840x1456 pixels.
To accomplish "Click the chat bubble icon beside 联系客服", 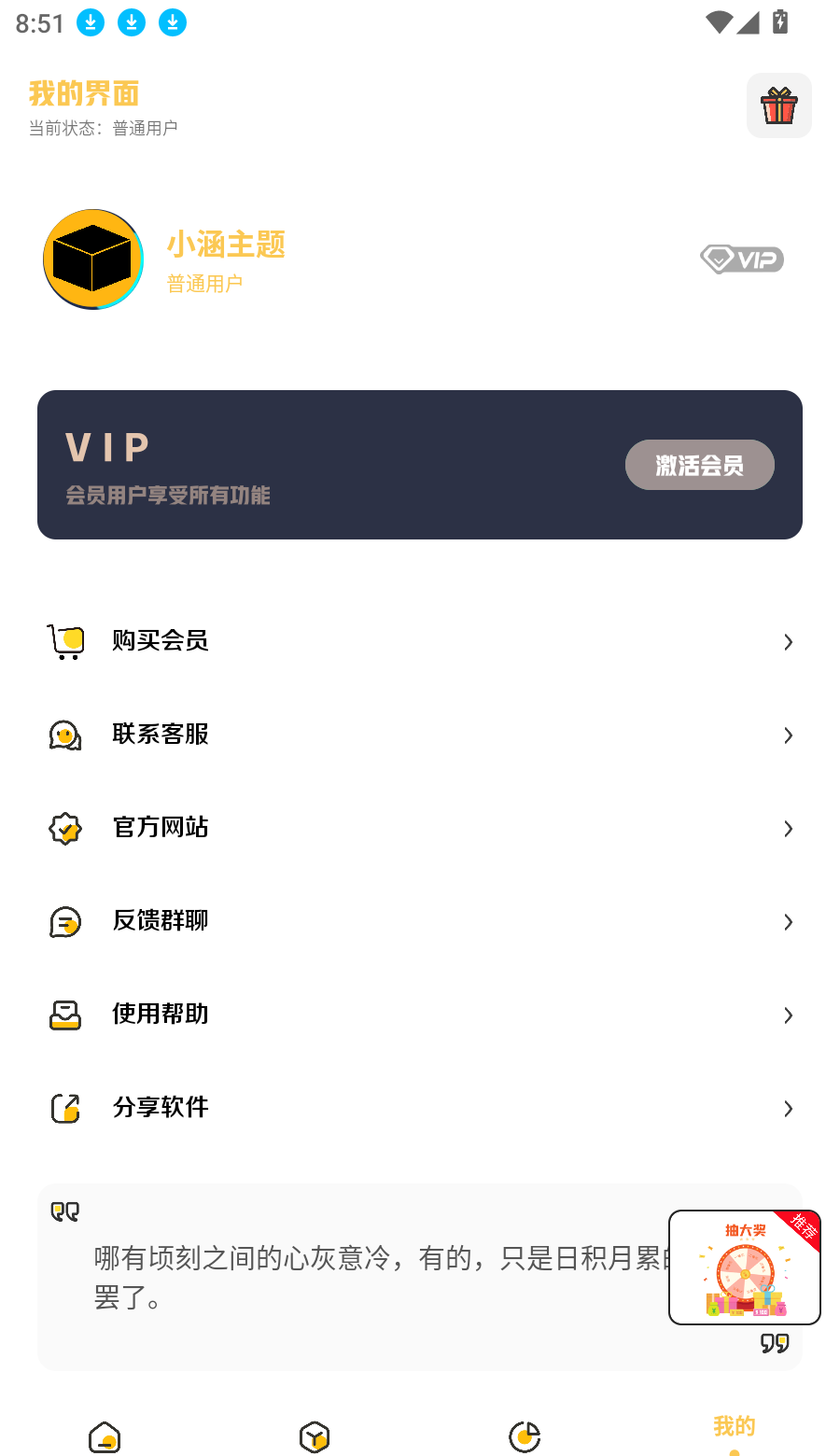I will point(65,735).
